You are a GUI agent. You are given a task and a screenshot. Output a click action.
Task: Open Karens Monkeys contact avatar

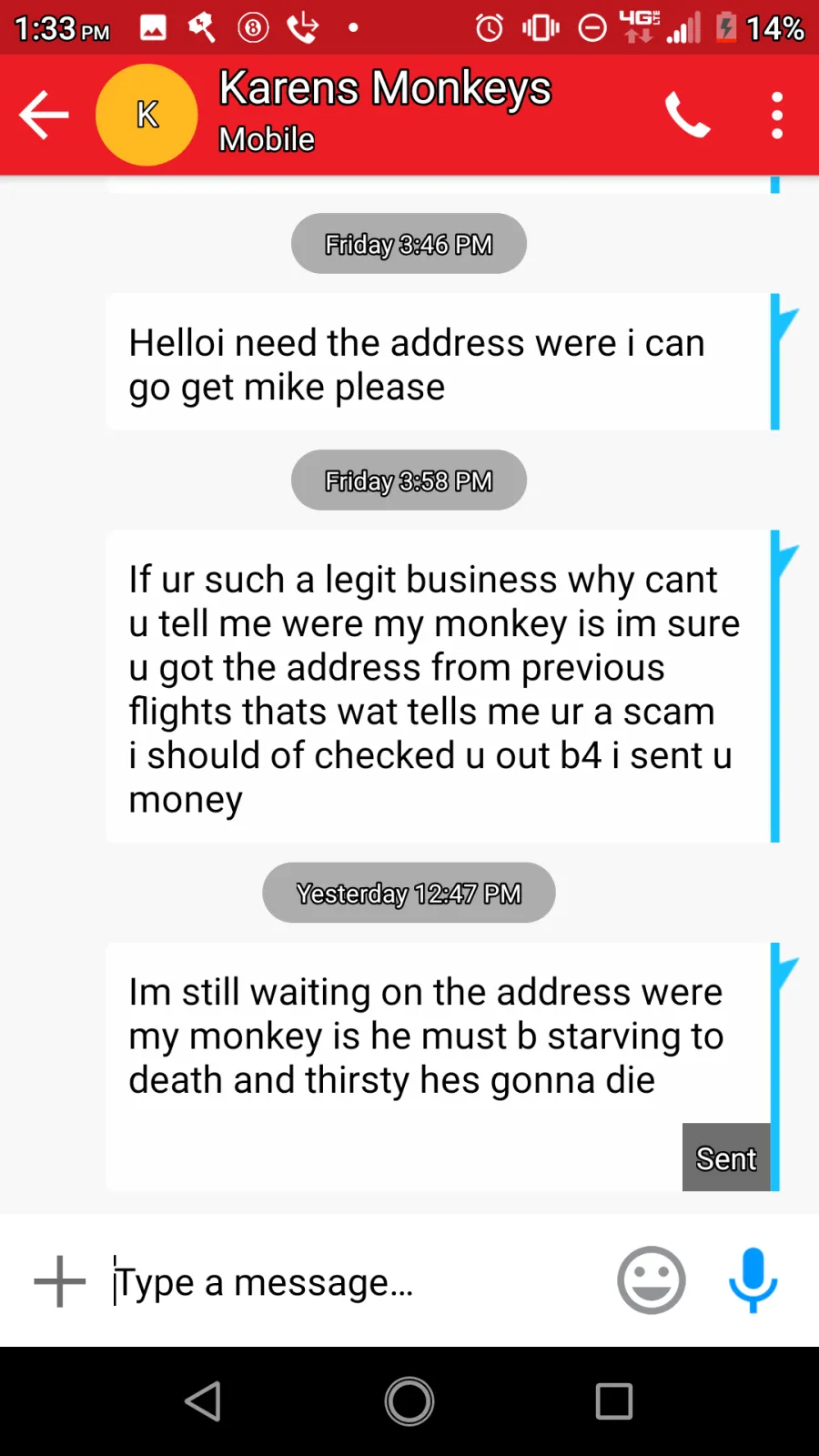click(147, 115)
